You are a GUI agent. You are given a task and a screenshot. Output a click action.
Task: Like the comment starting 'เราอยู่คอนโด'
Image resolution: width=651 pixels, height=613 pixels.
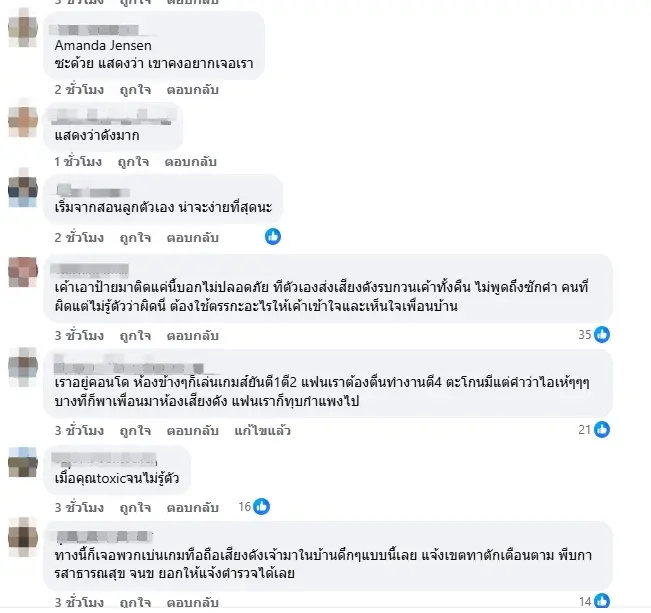(x=134, y=430)
